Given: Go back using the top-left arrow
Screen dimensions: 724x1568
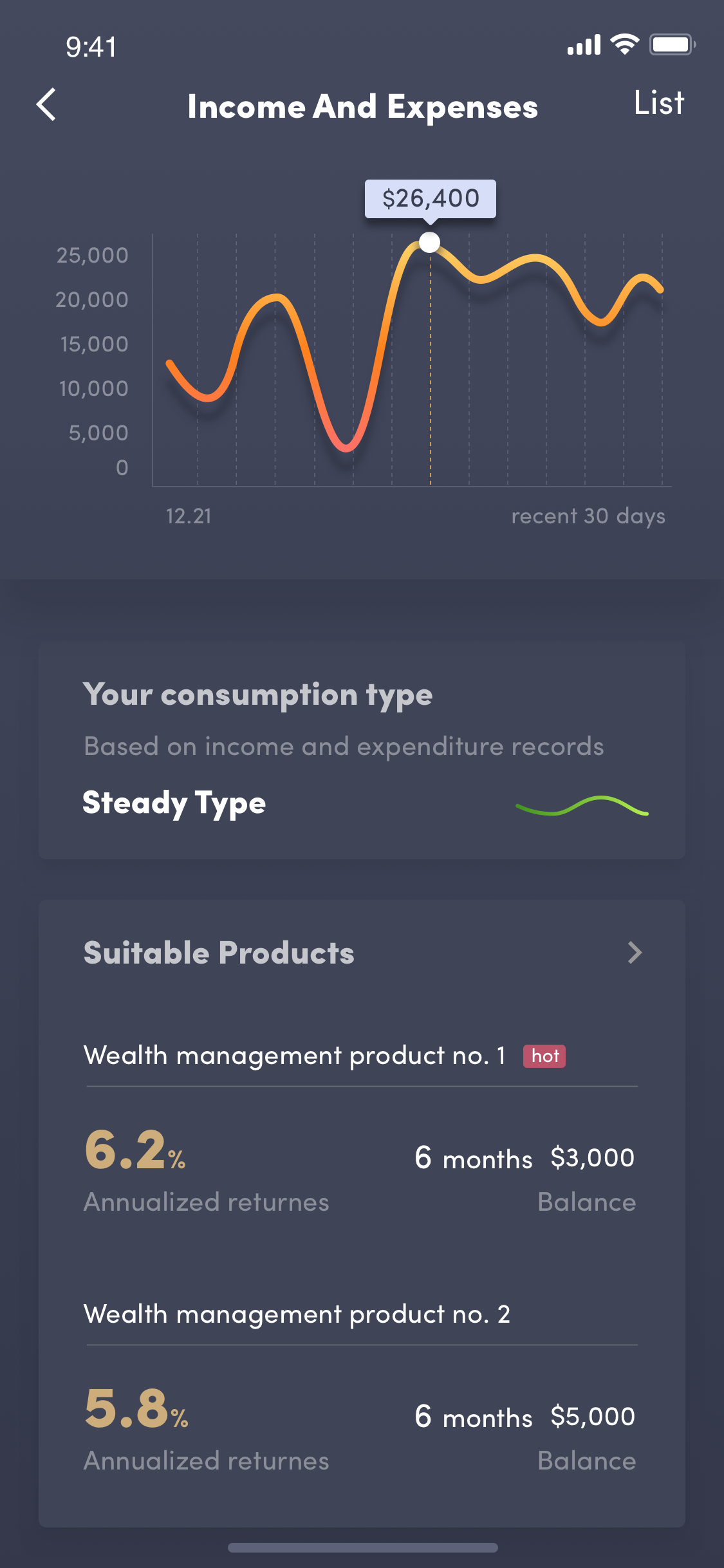Looking at the screenshot, I should click(x=46, y=105).
